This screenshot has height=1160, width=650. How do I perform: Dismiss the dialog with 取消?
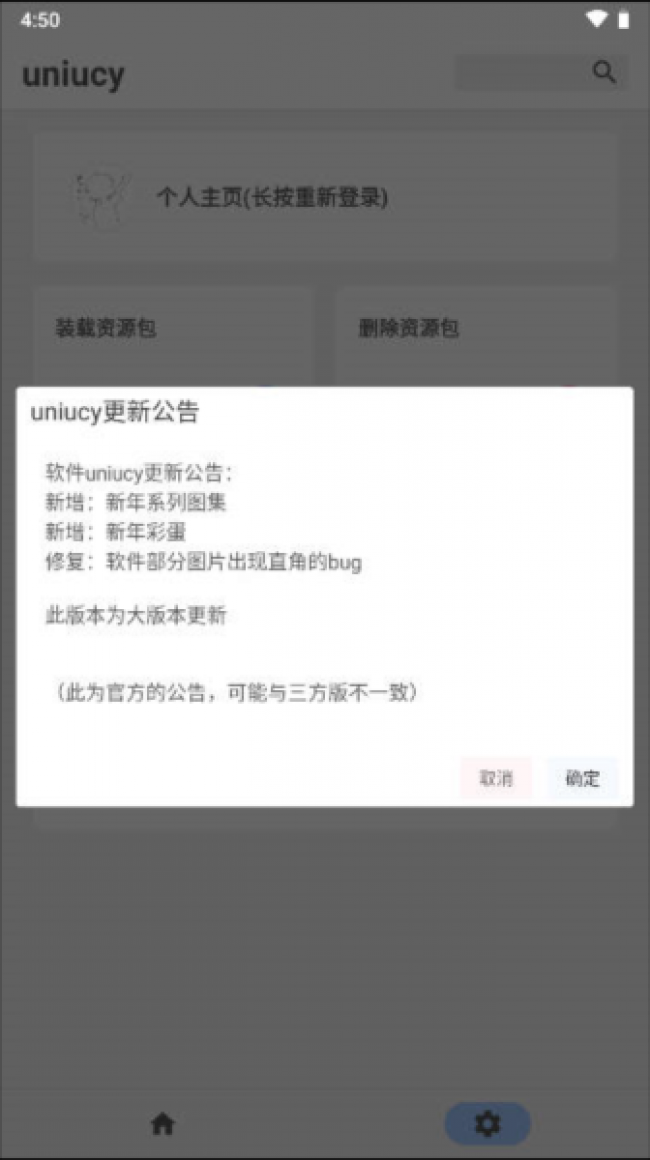pyautogui.click(x=496, y=778)
